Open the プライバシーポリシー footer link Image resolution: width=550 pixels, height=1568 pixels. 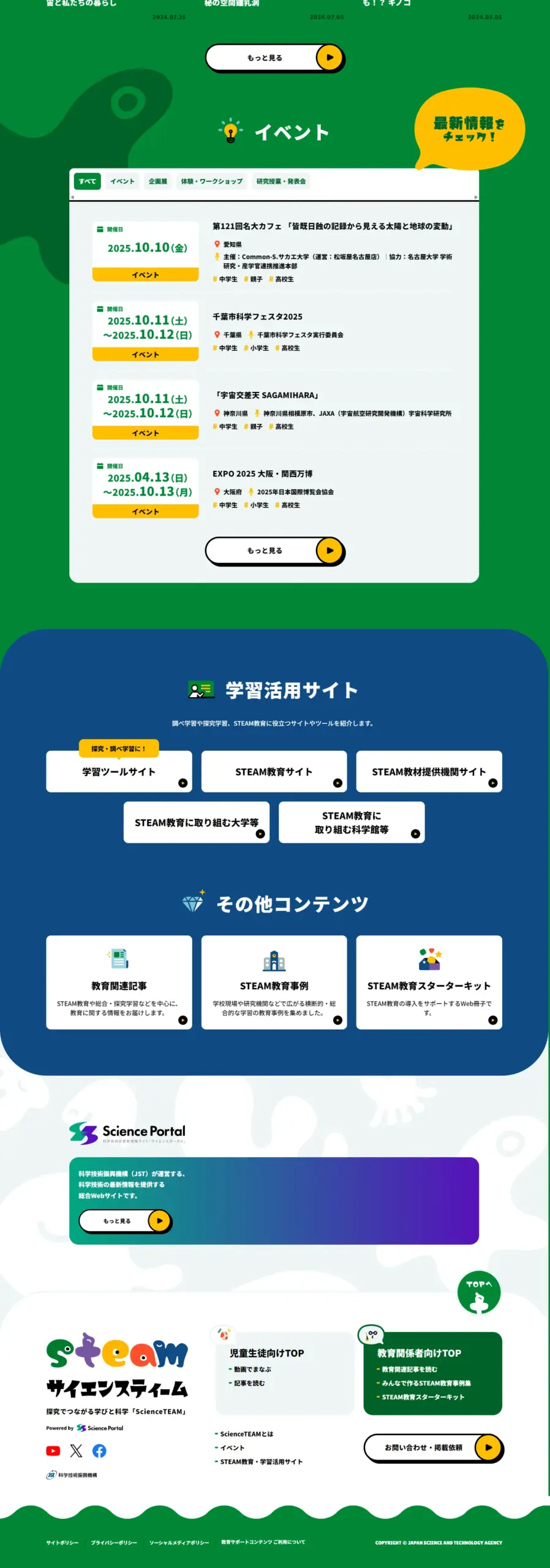tap(114, 1542)
